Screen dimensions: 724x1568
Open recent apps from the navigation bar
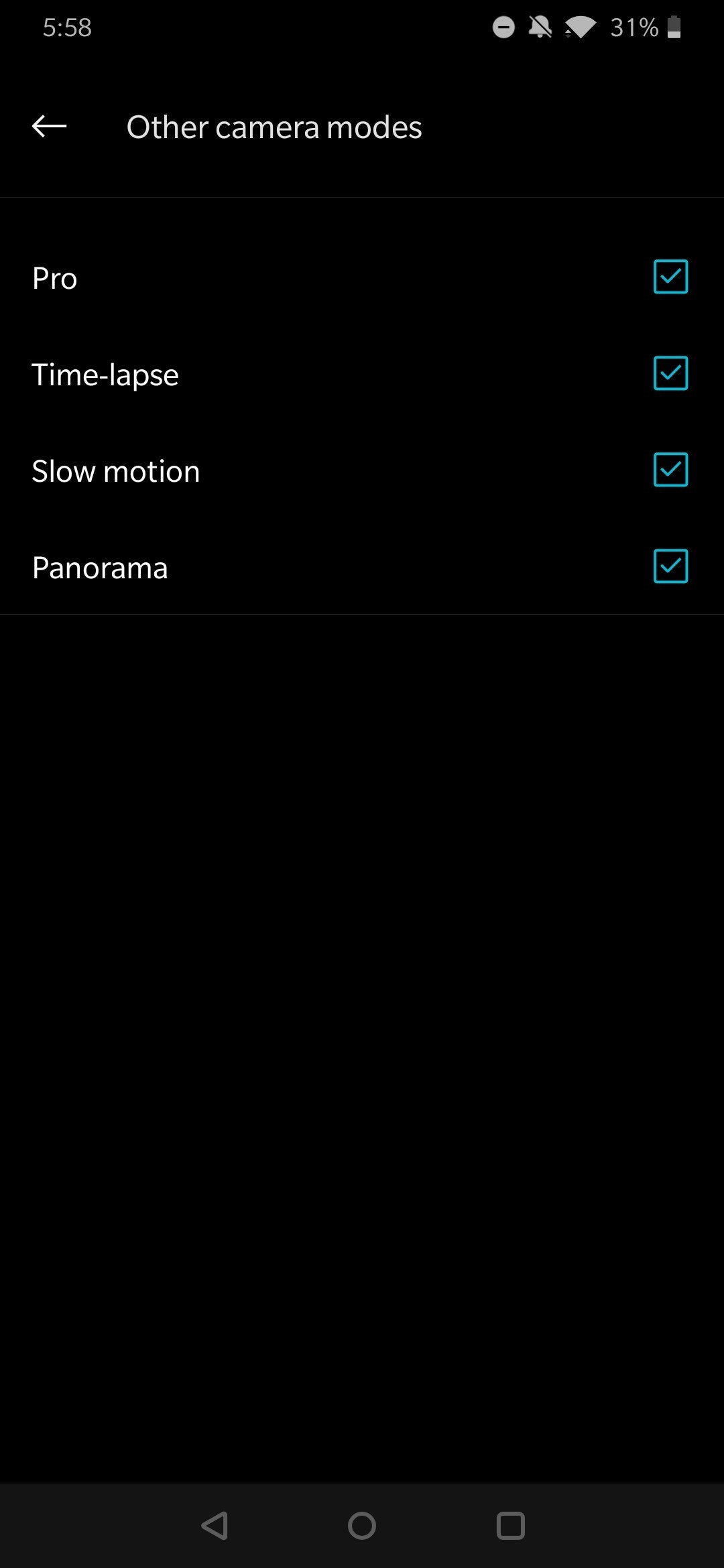tap(510, 1526)
